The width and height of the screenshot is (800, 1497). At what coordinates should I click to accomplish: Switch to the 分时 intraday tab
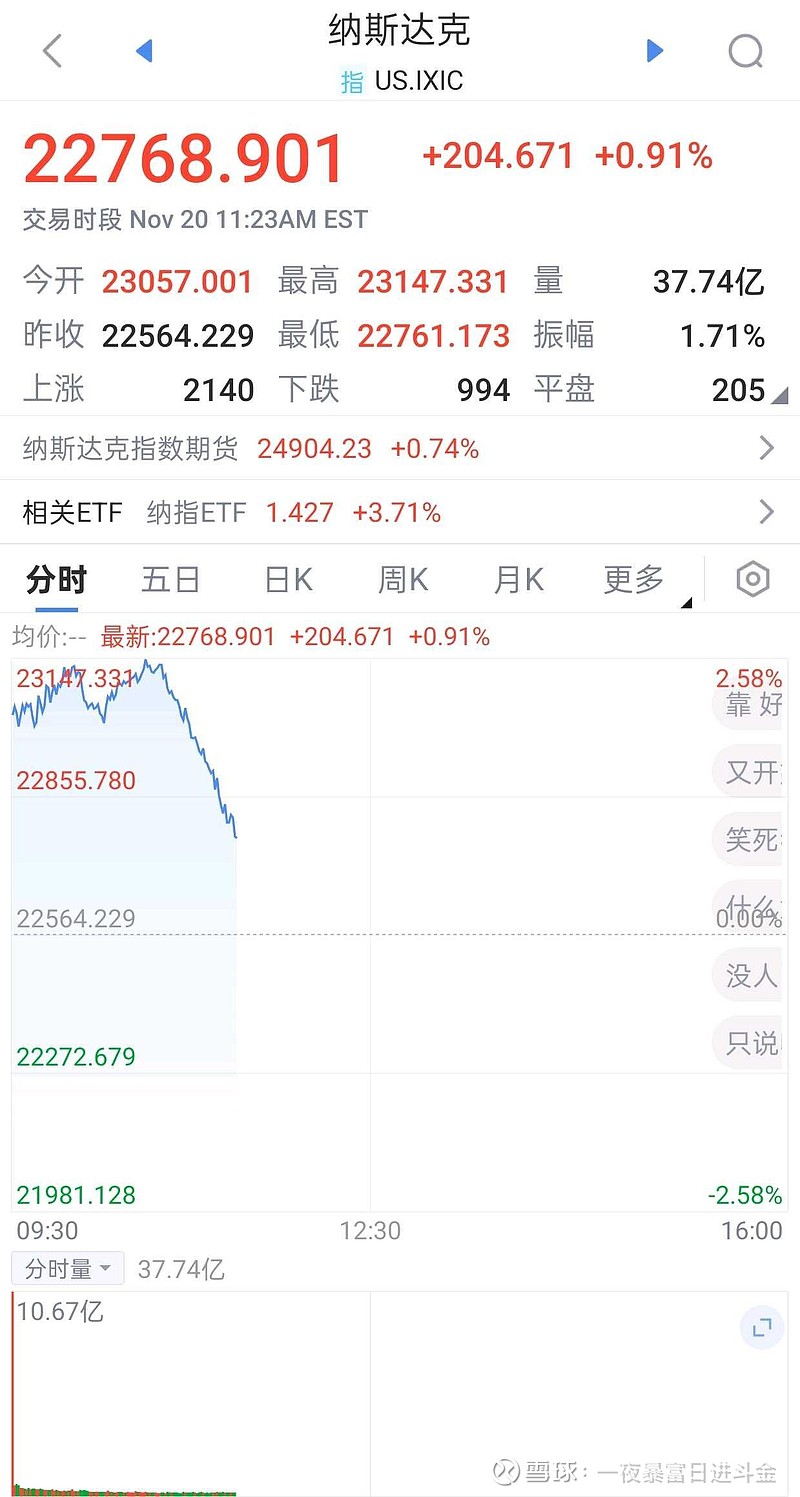pos(55,579)
